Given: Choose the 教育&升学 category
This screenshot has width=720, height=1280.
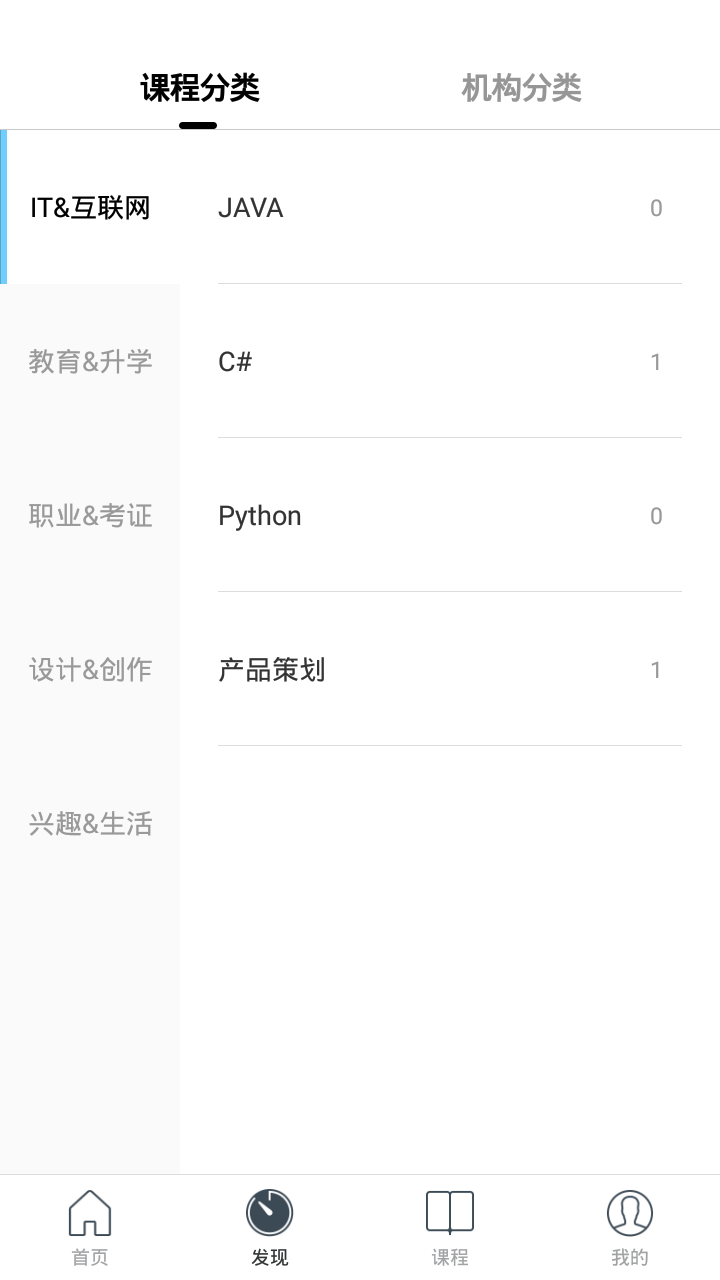Looking at the screenshot, I should point(90,361).
